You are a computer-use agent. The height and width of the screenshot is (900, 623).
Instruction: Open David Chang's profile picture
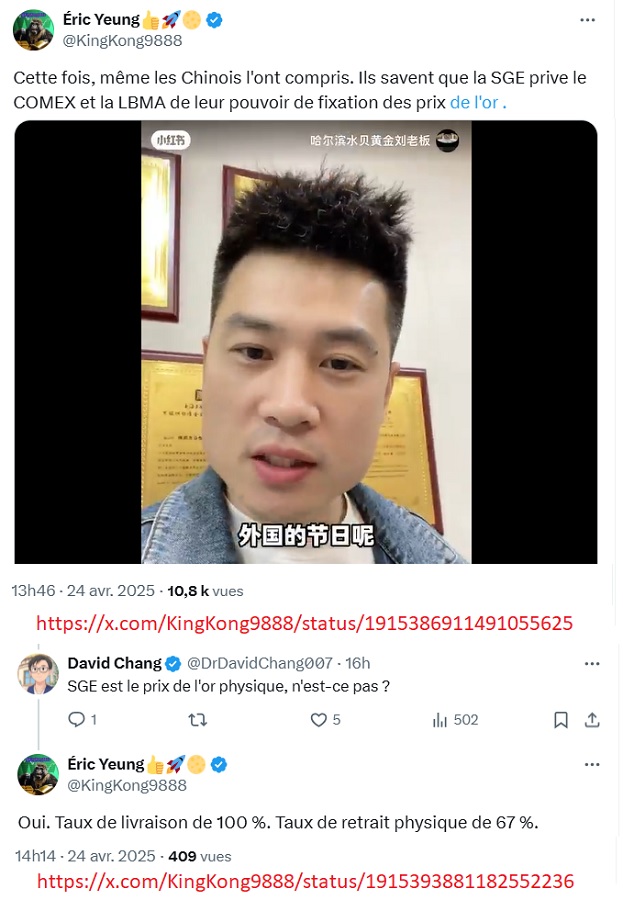(x=38, y=674)
